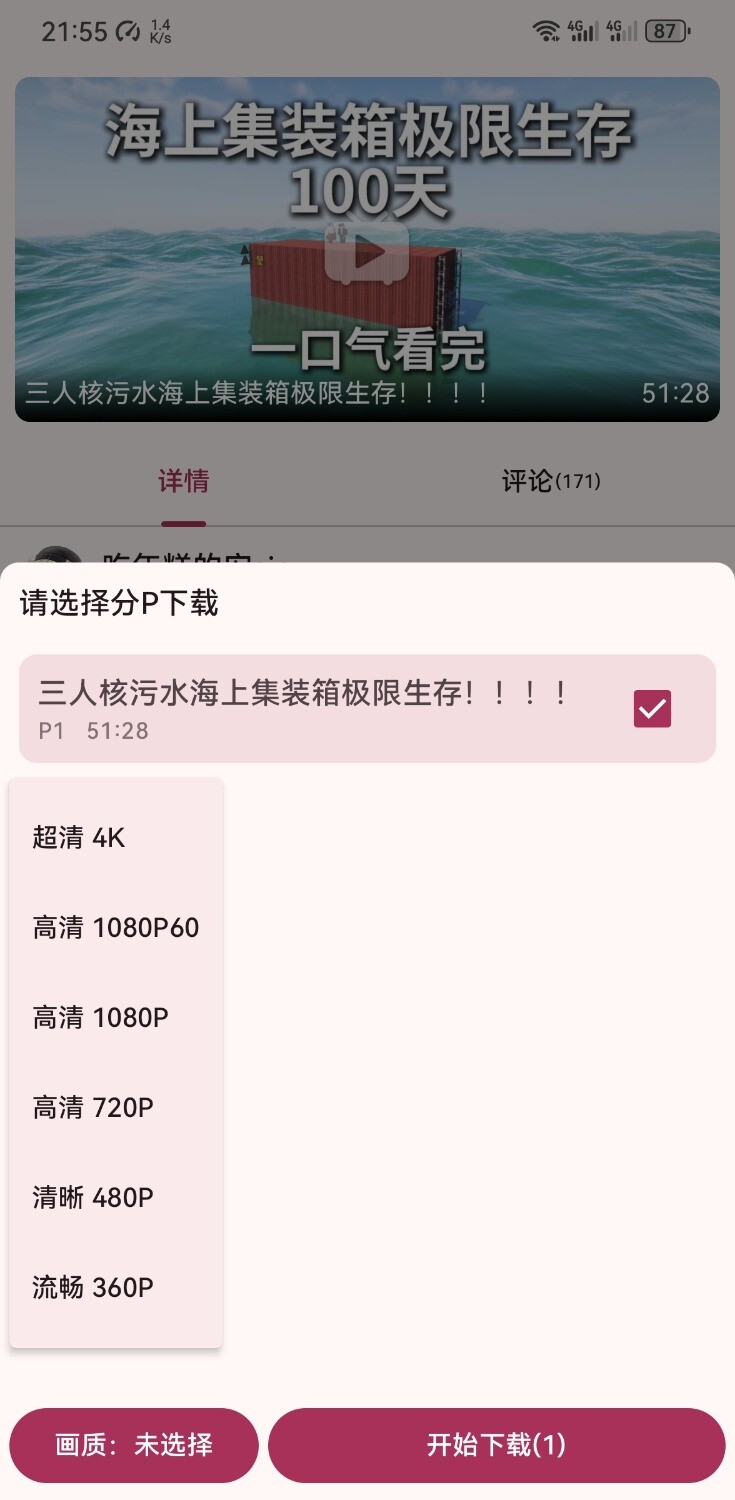Switch to the 评论 tab
Screen dimensions: 735x1500
tap(550, 482)
